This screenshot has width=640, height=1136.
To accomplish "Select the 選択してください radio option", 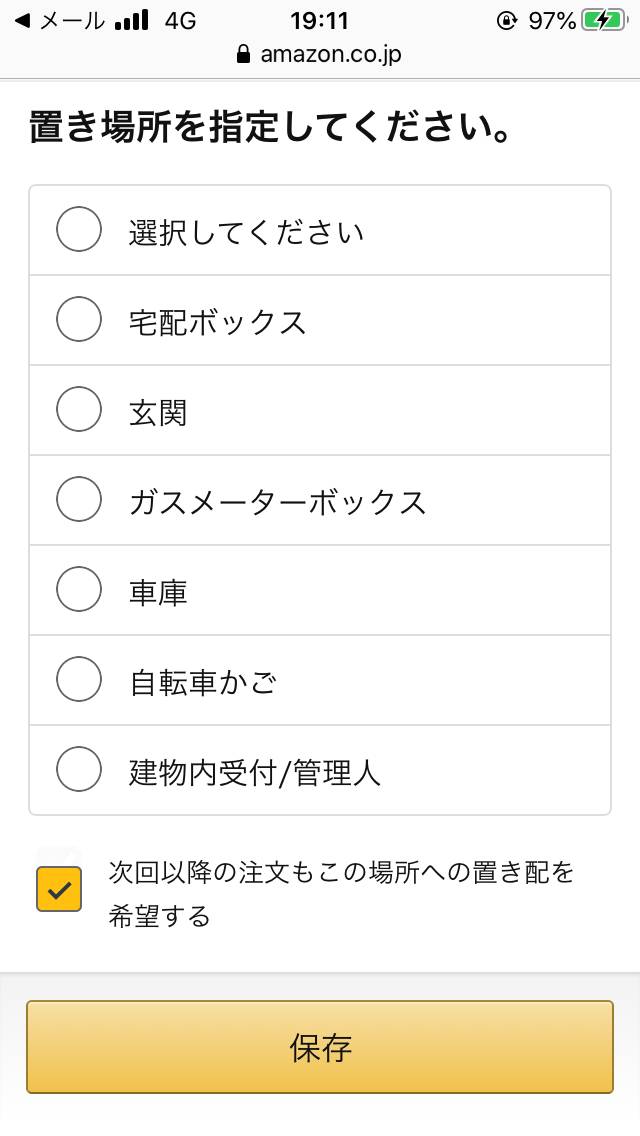I will [x=320, y=230].
